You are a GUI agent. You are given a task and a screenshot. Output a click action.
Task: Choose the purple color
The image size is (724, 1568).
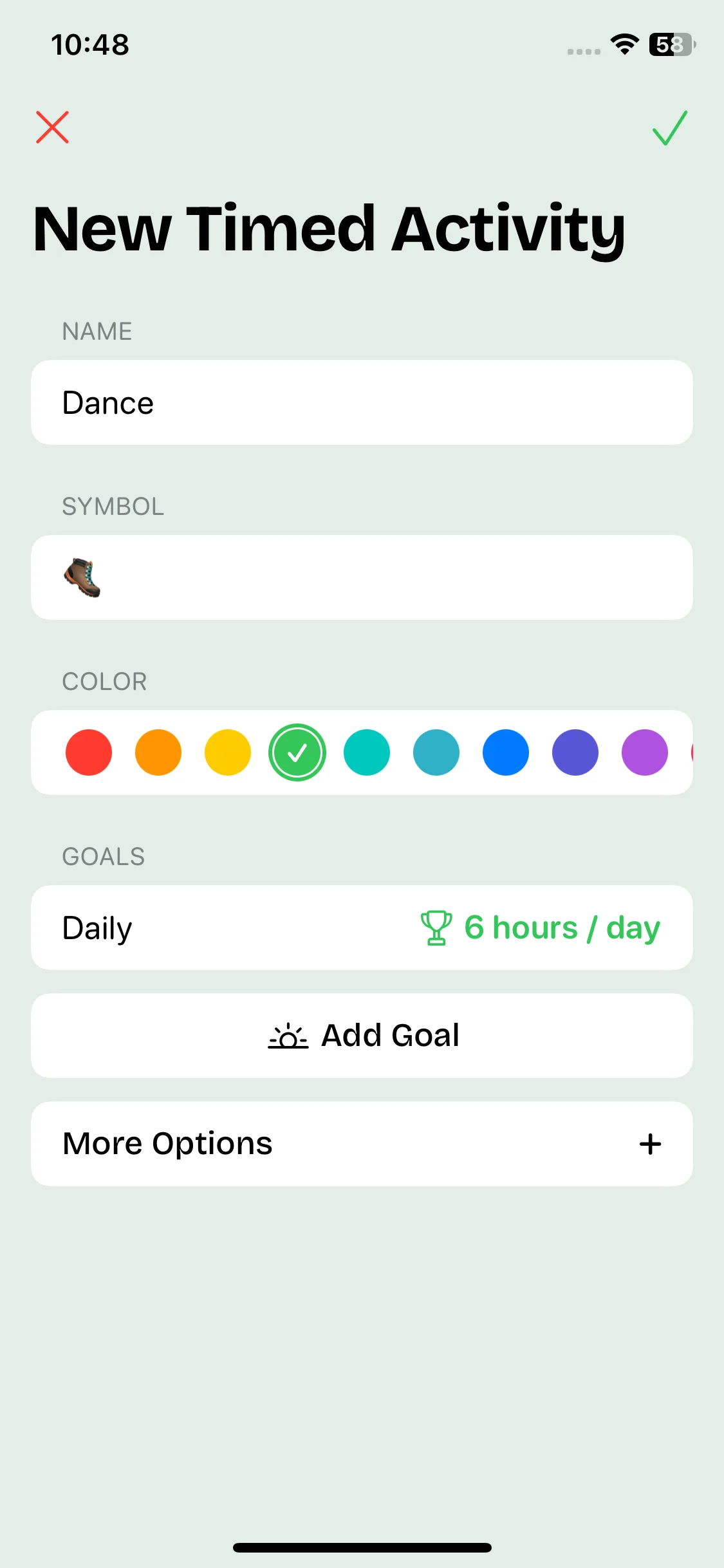click(x=645, y=752)
